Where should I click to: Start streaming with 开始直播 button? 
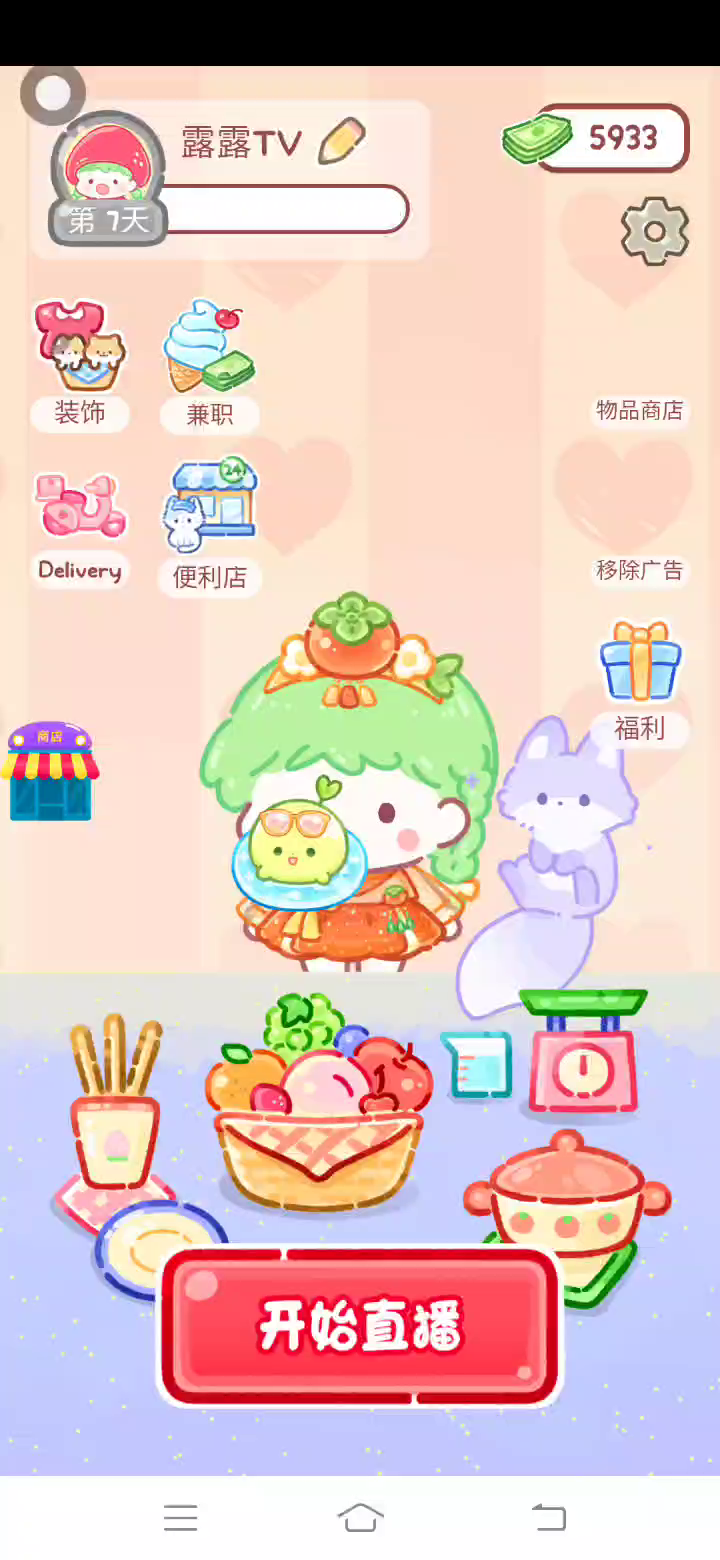pyautogui.click(x=359, y=1326)
